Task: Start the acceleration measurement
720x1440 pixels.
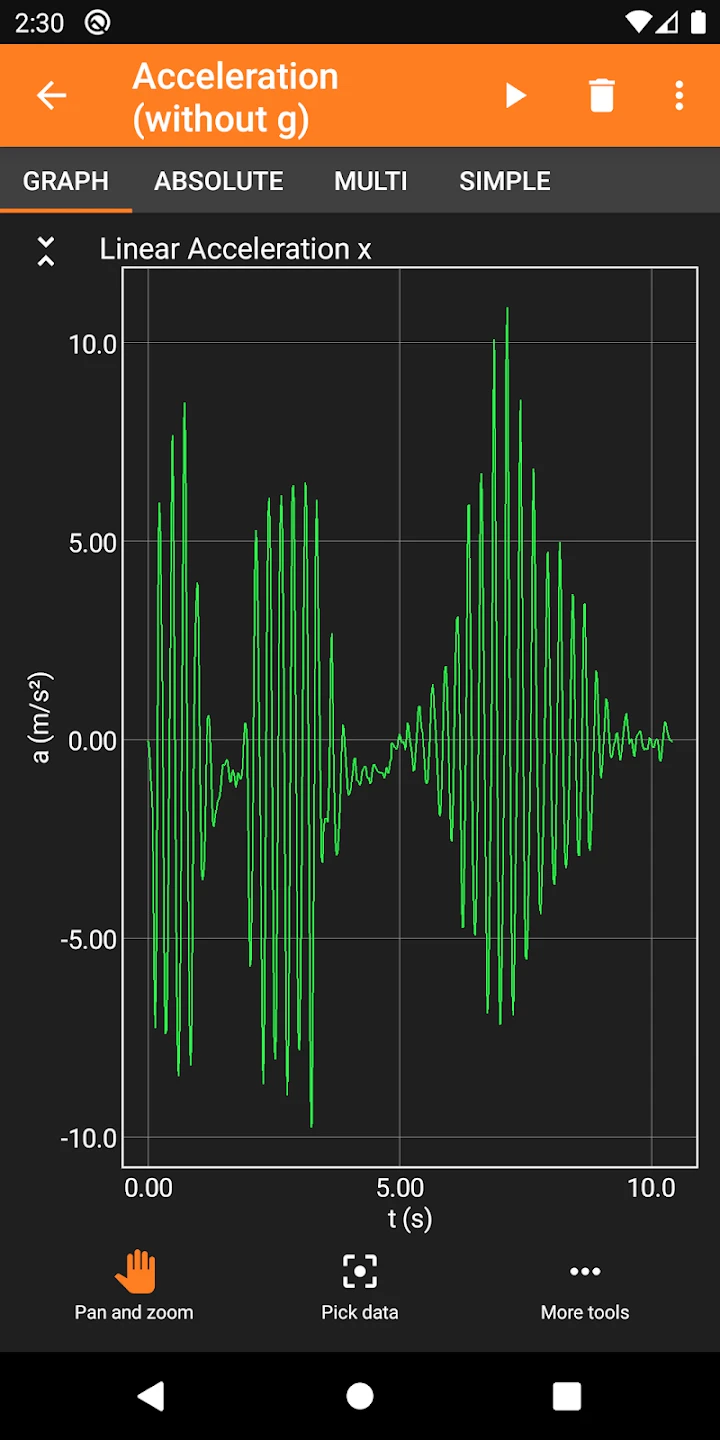Action: (515, 96)
